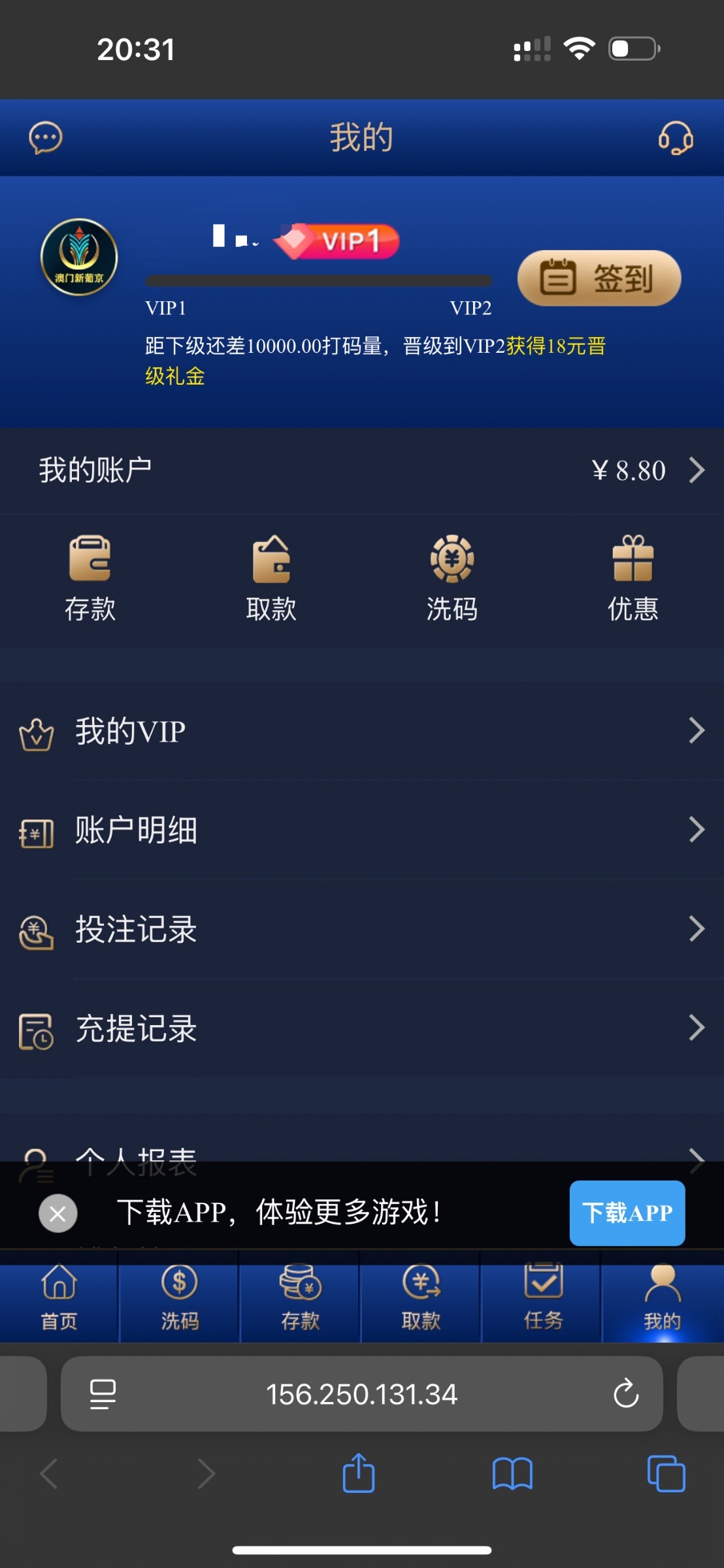Reload the page in browser address bar
Screen dimensions: 724x1568
pos(625,1394)
